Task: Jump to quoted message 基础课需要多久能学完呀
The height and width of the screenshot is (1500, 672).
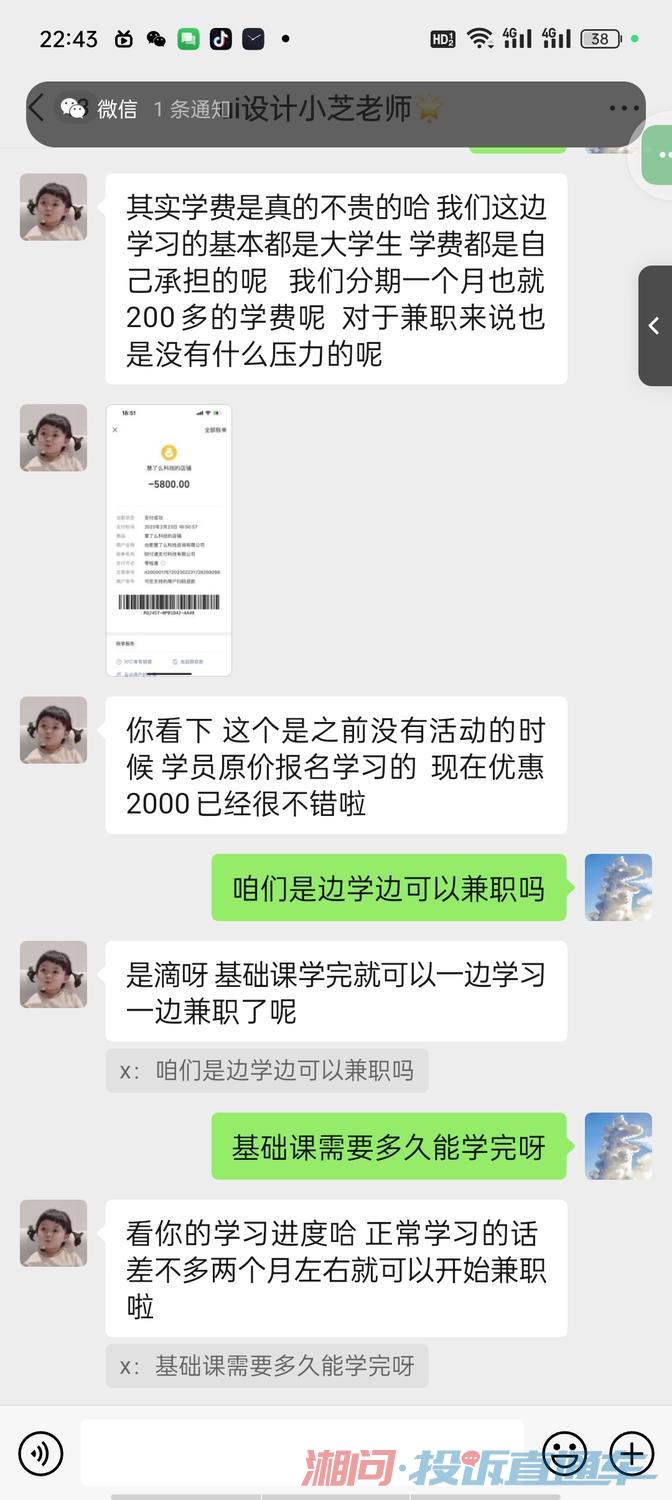Action: 267,1366
